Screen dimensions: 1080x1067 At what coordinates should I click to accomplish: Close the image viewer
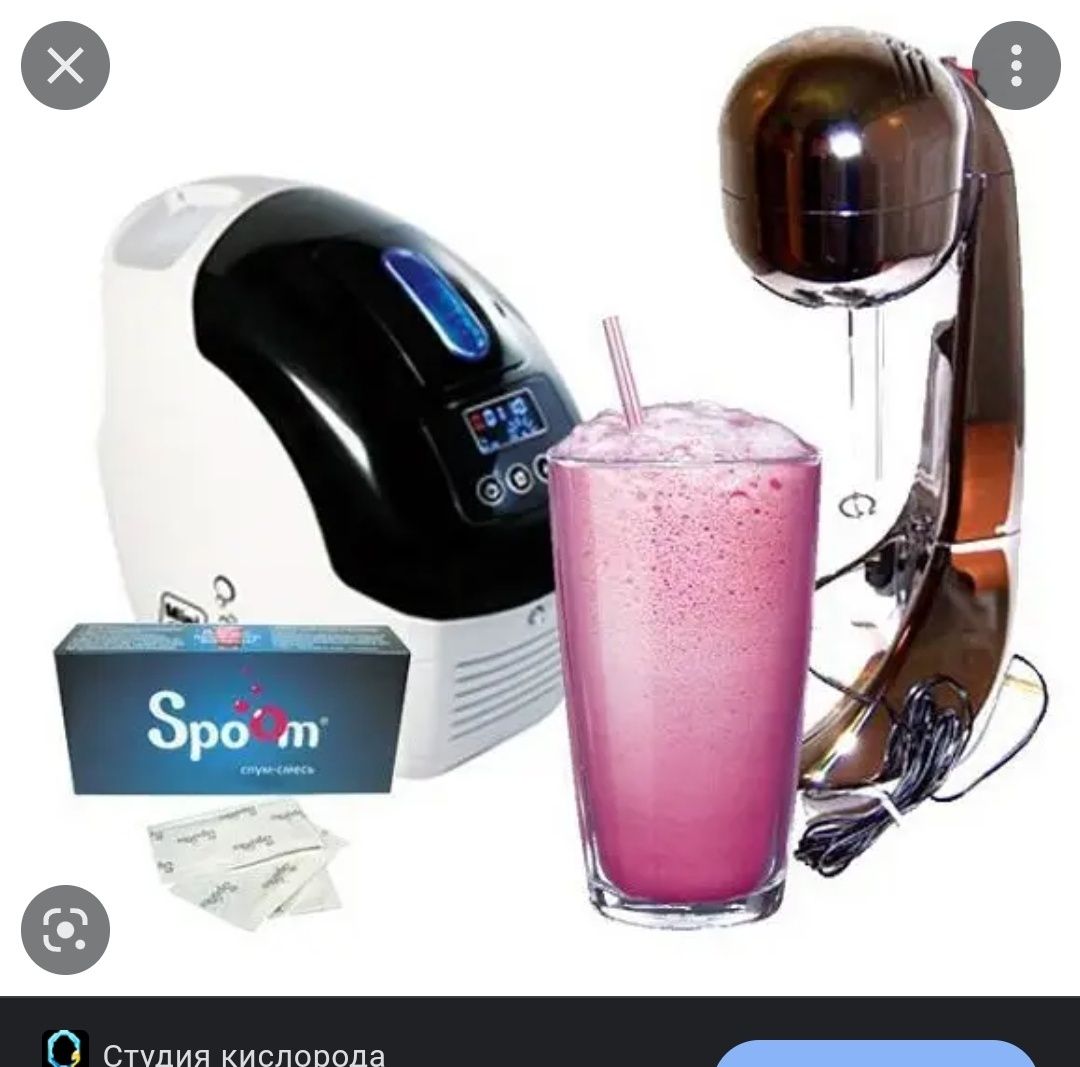coord(65,66)
